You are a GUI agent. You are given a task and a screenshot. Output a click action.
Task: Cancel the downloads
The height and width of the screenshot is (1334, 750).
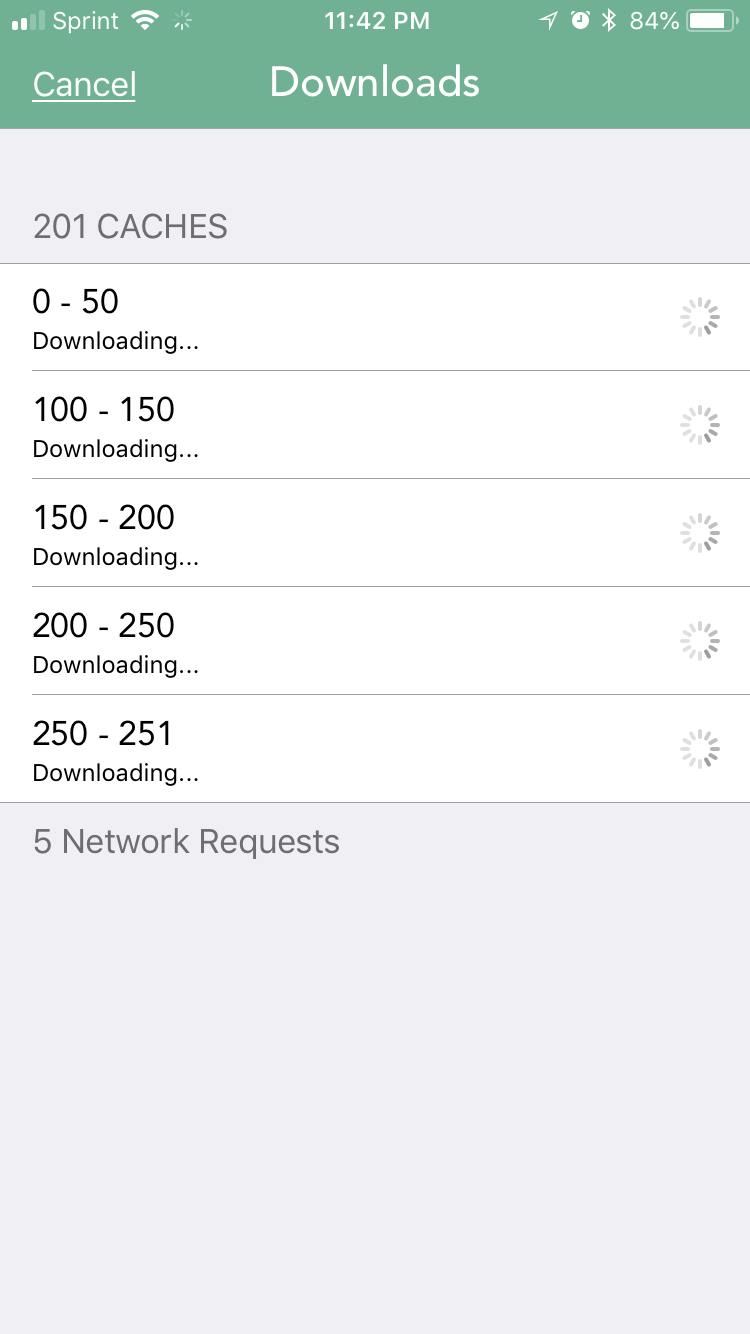pos(85,85)
